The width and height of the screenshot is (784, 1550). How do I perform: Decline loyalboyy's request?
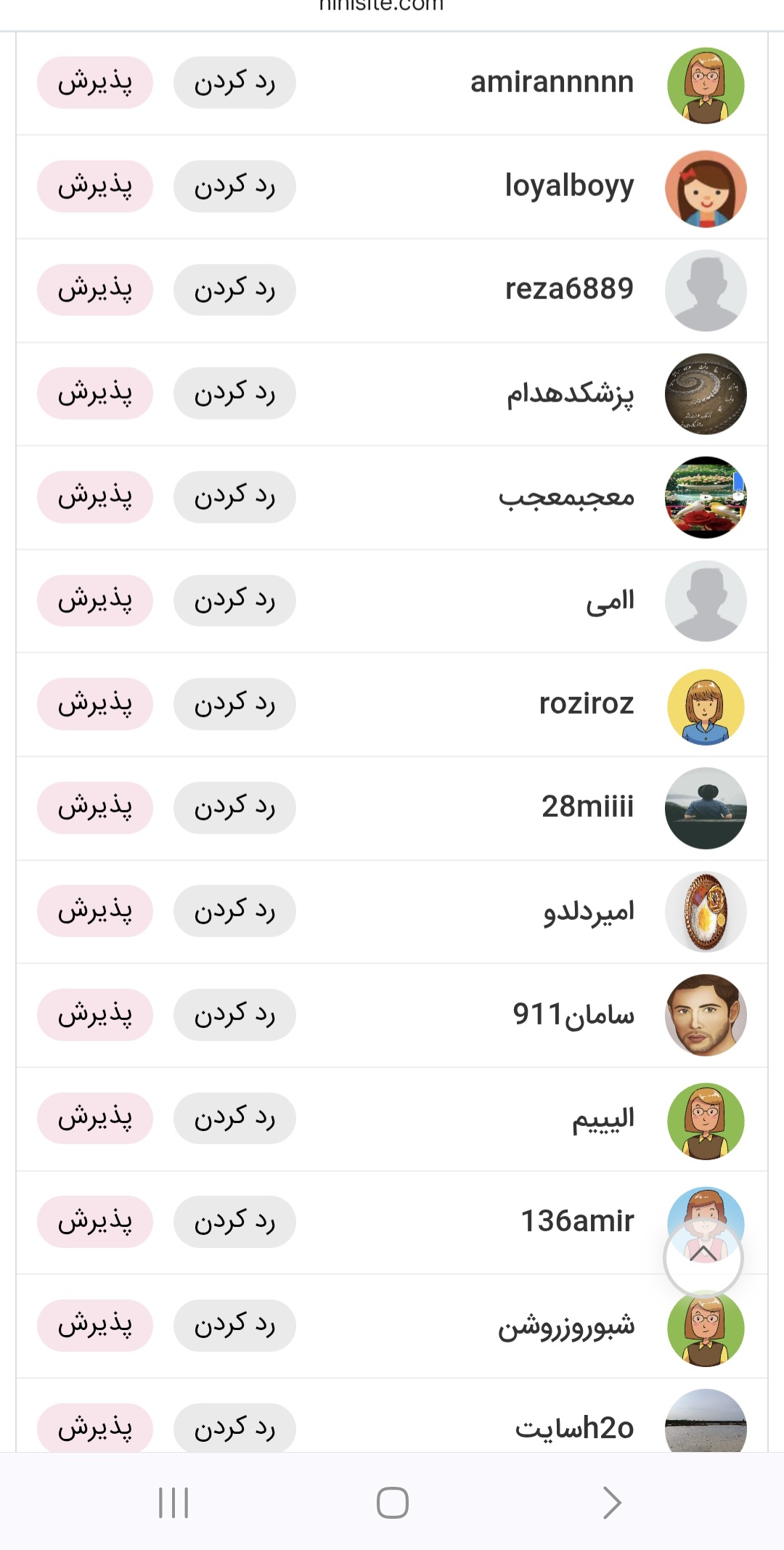234,187
